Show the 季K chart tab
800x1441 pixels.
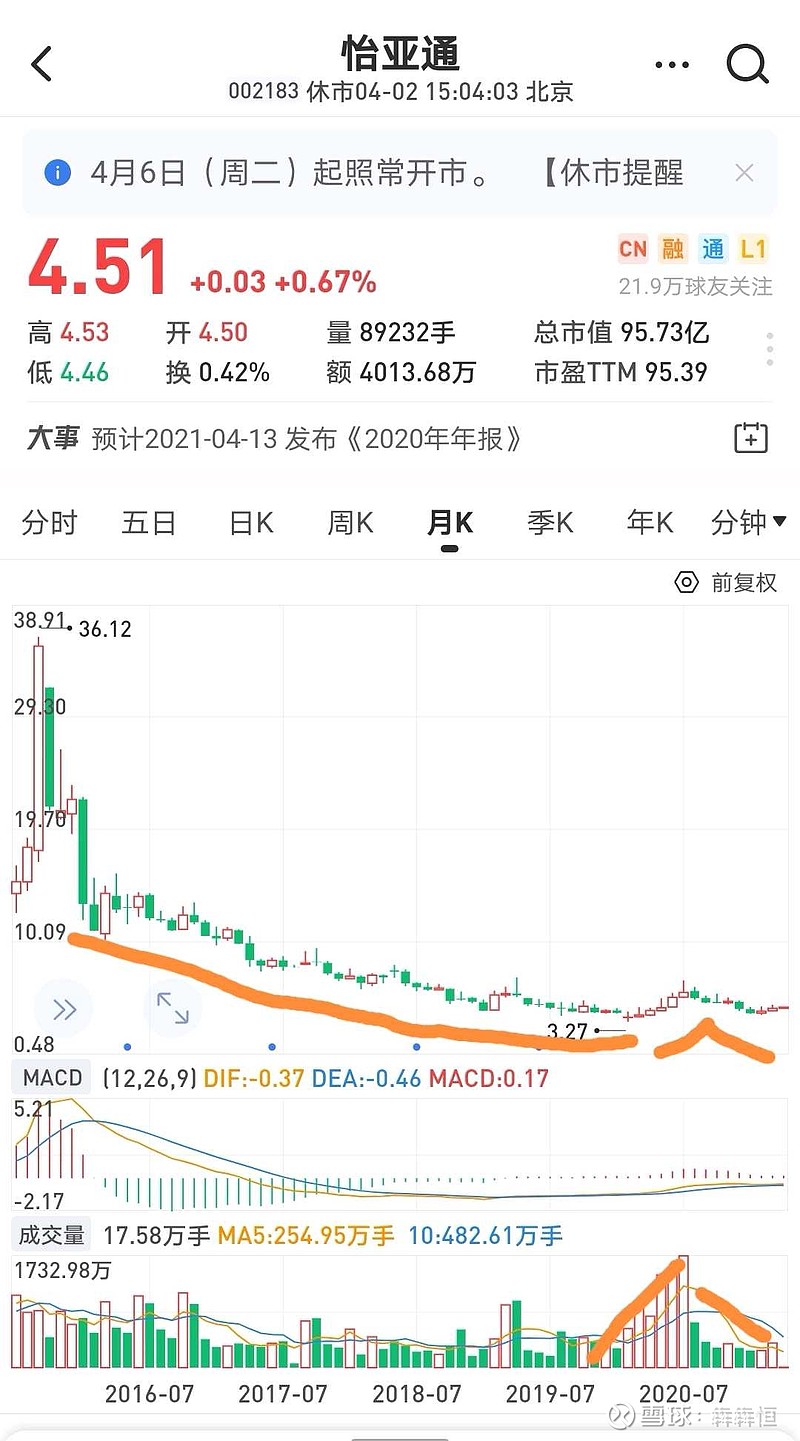[550, 522]
